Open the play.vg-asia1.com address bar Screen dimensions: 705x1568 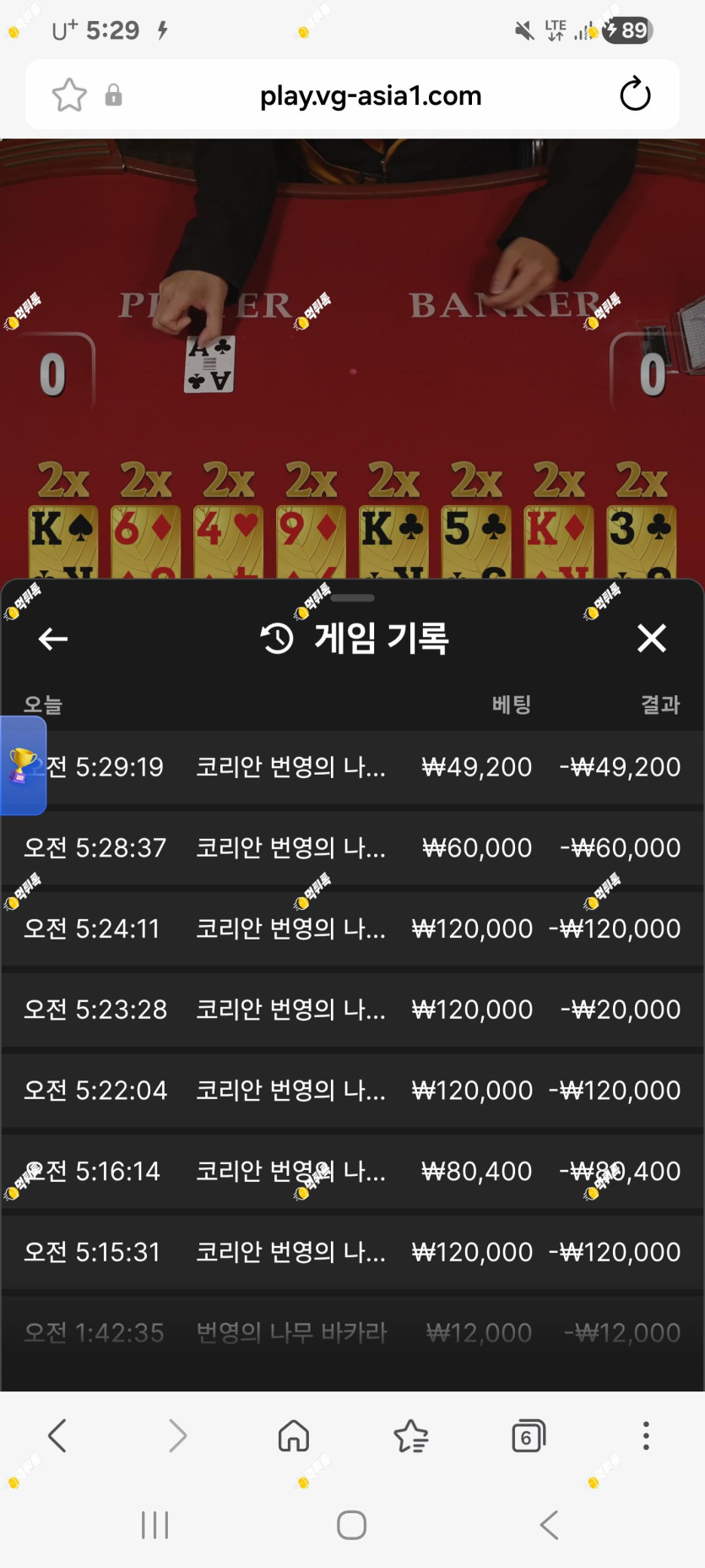coord(371,95)
